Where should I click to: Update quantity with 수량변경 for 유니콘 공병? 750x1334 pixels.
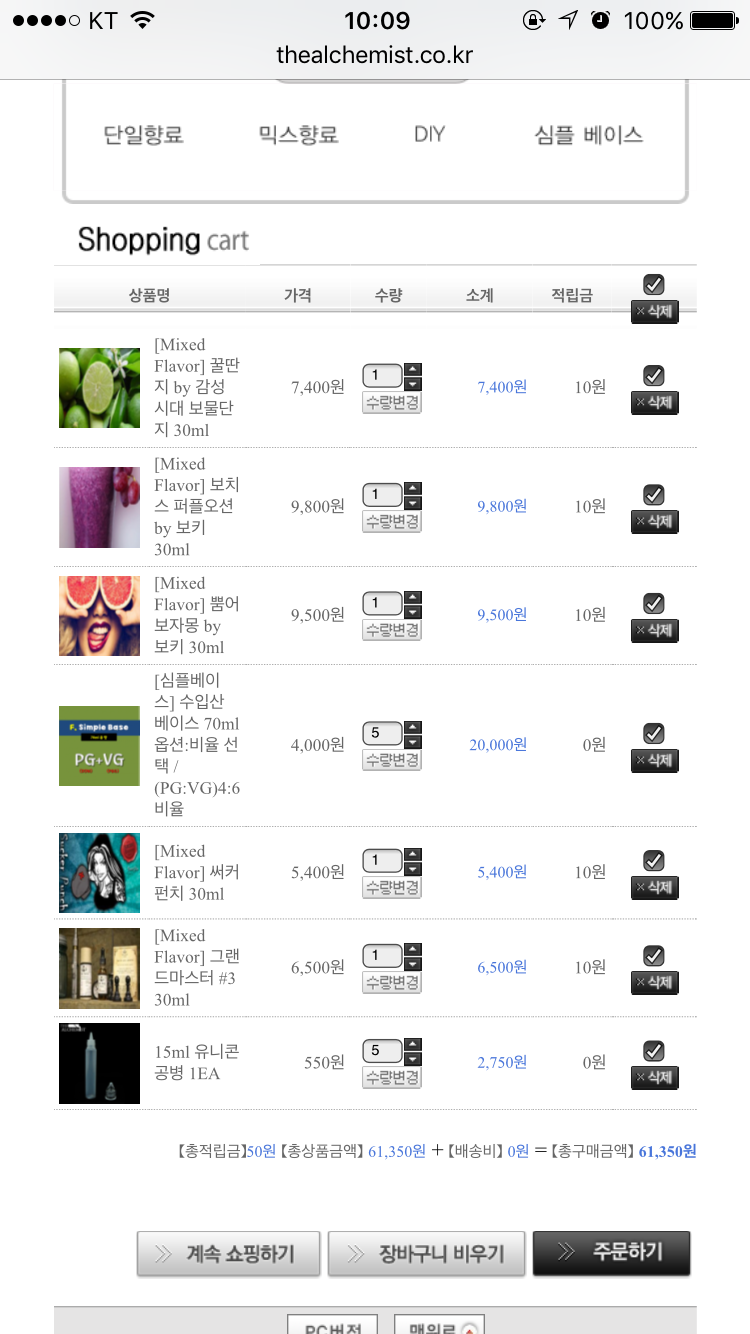[392, 1078]
